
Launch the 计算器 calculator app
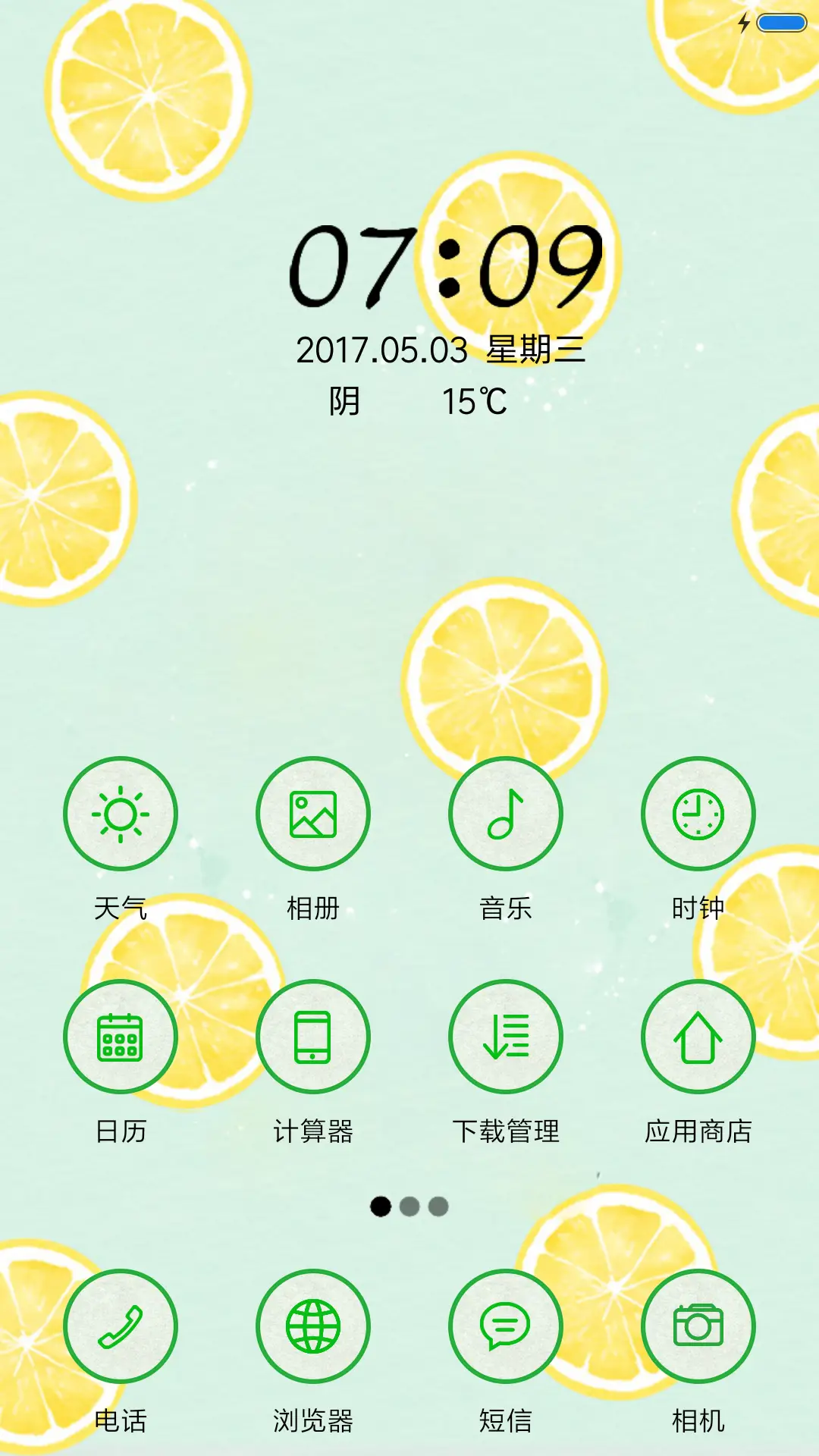coord(314,1037)
